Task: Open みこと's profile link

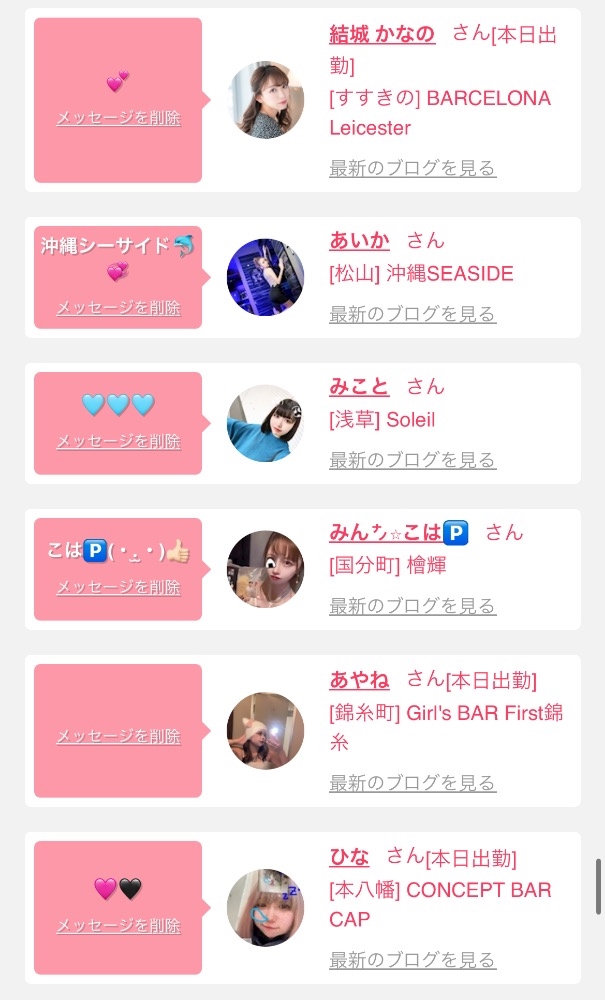Action: pyautogui.click(x=359, y=386)
